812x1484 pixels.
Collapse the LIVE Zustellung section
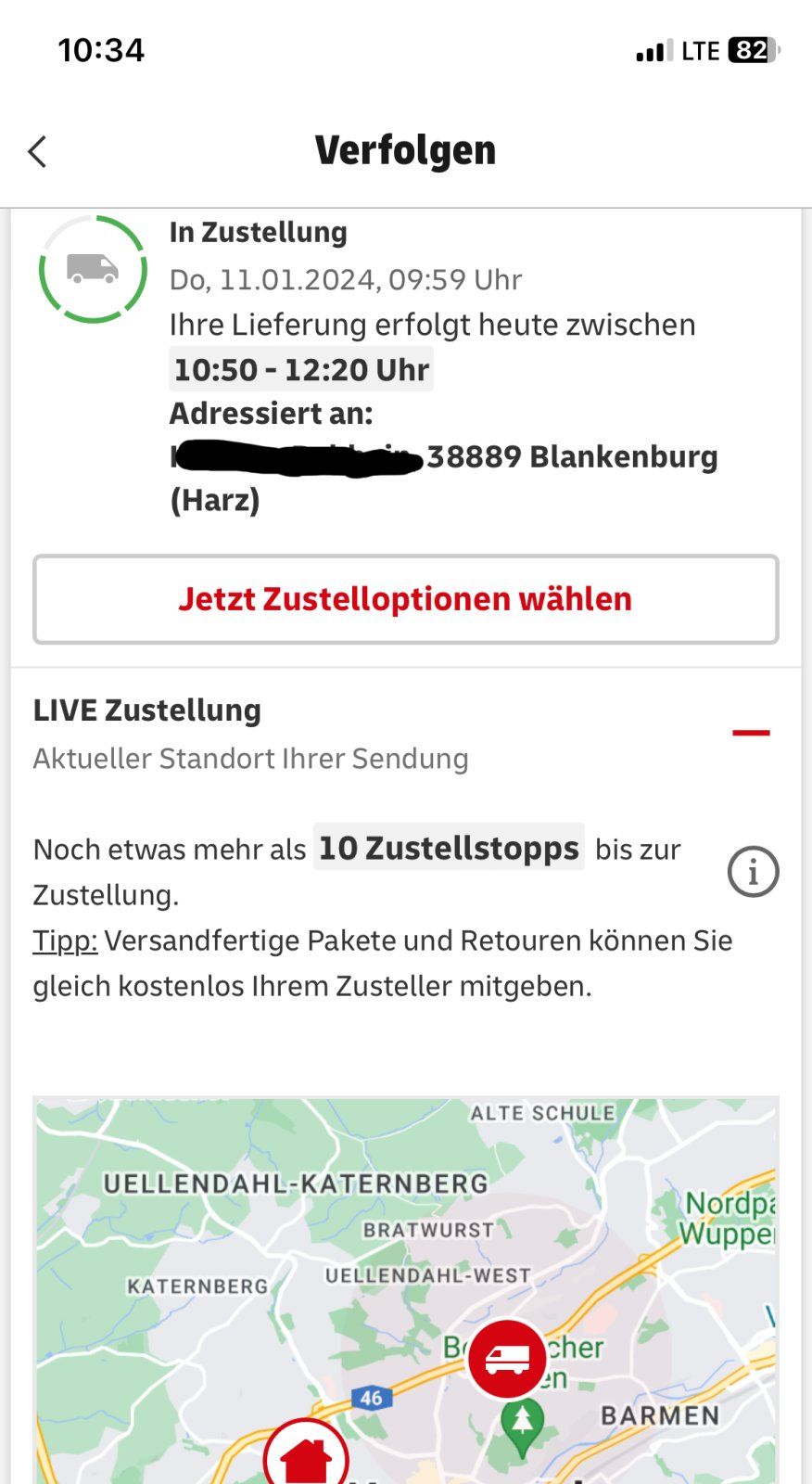click(x=751, y=733)
